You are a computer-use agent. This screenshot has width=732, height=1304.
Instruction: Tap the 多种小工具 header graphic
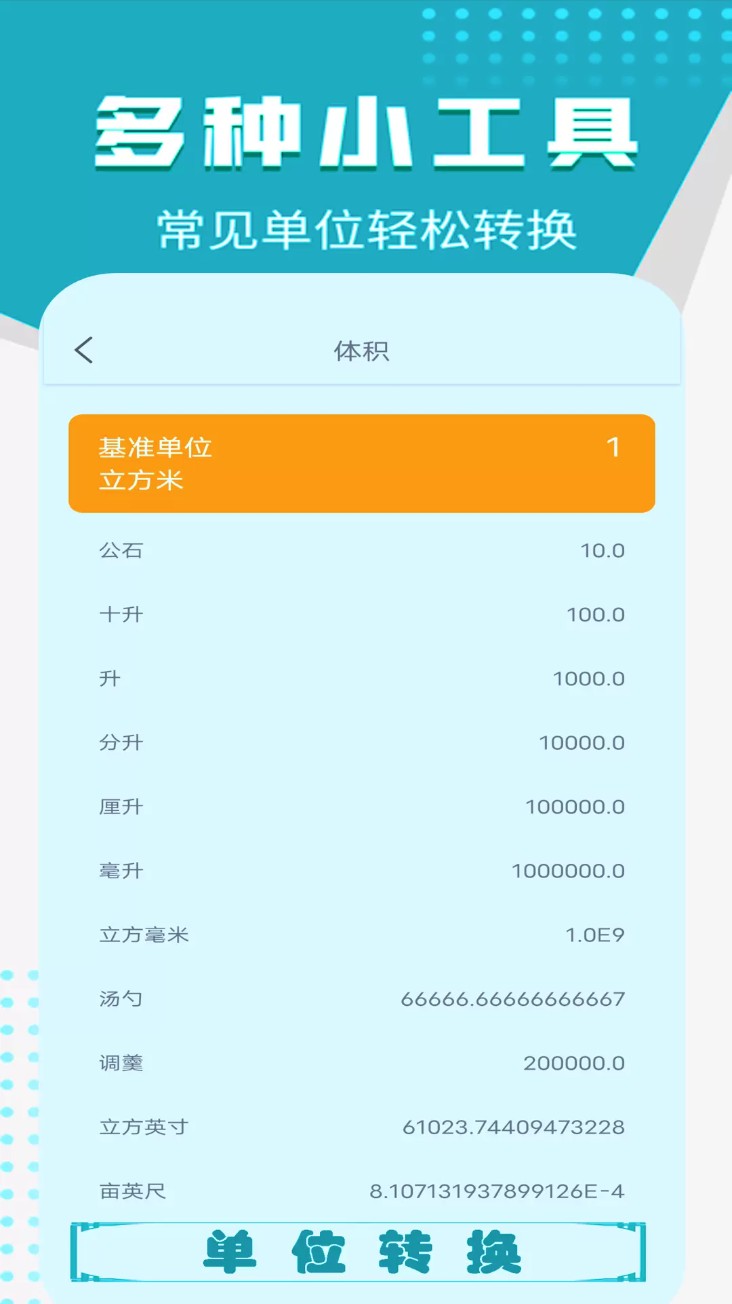pos(366,130)
